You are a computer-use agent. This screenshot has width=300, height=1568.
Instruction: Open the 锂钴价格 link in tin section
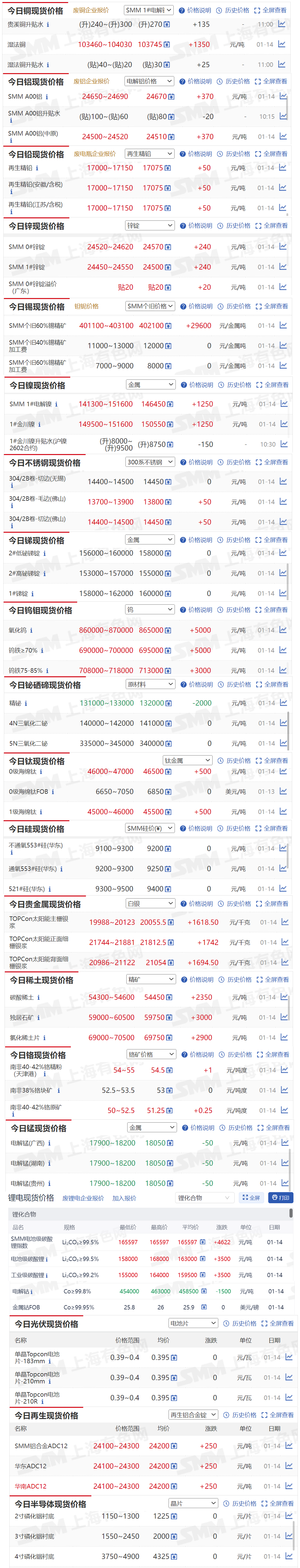coord(87,306)
